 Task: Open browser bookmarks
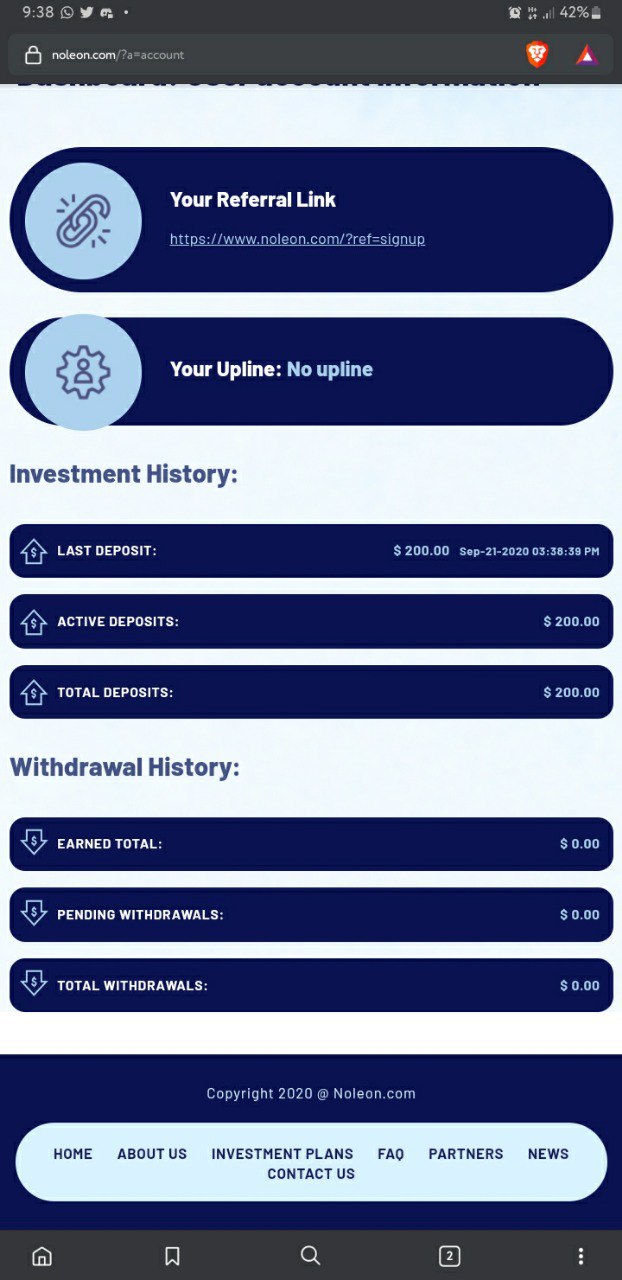[172, 1256]
